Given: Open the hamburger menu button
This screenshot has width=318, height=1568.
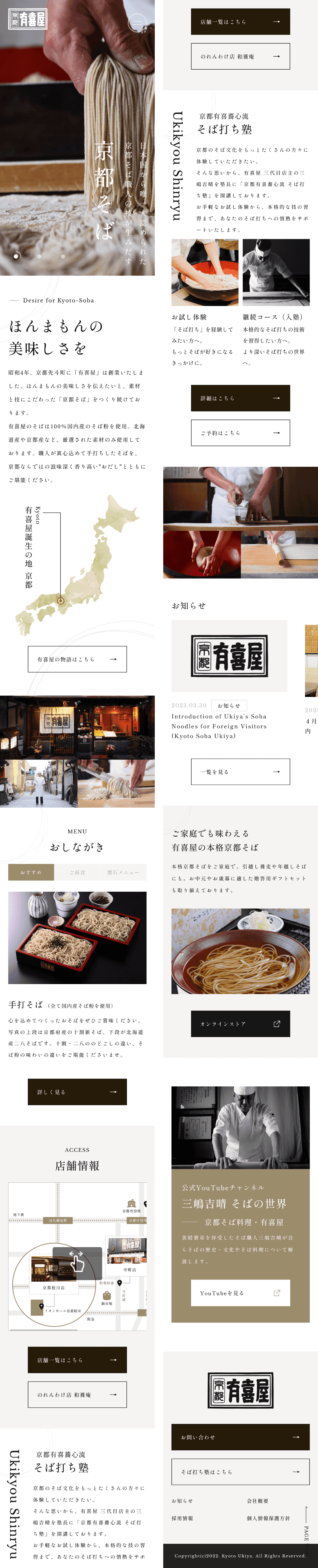Looking at the screenshot, I should point(137,23).
